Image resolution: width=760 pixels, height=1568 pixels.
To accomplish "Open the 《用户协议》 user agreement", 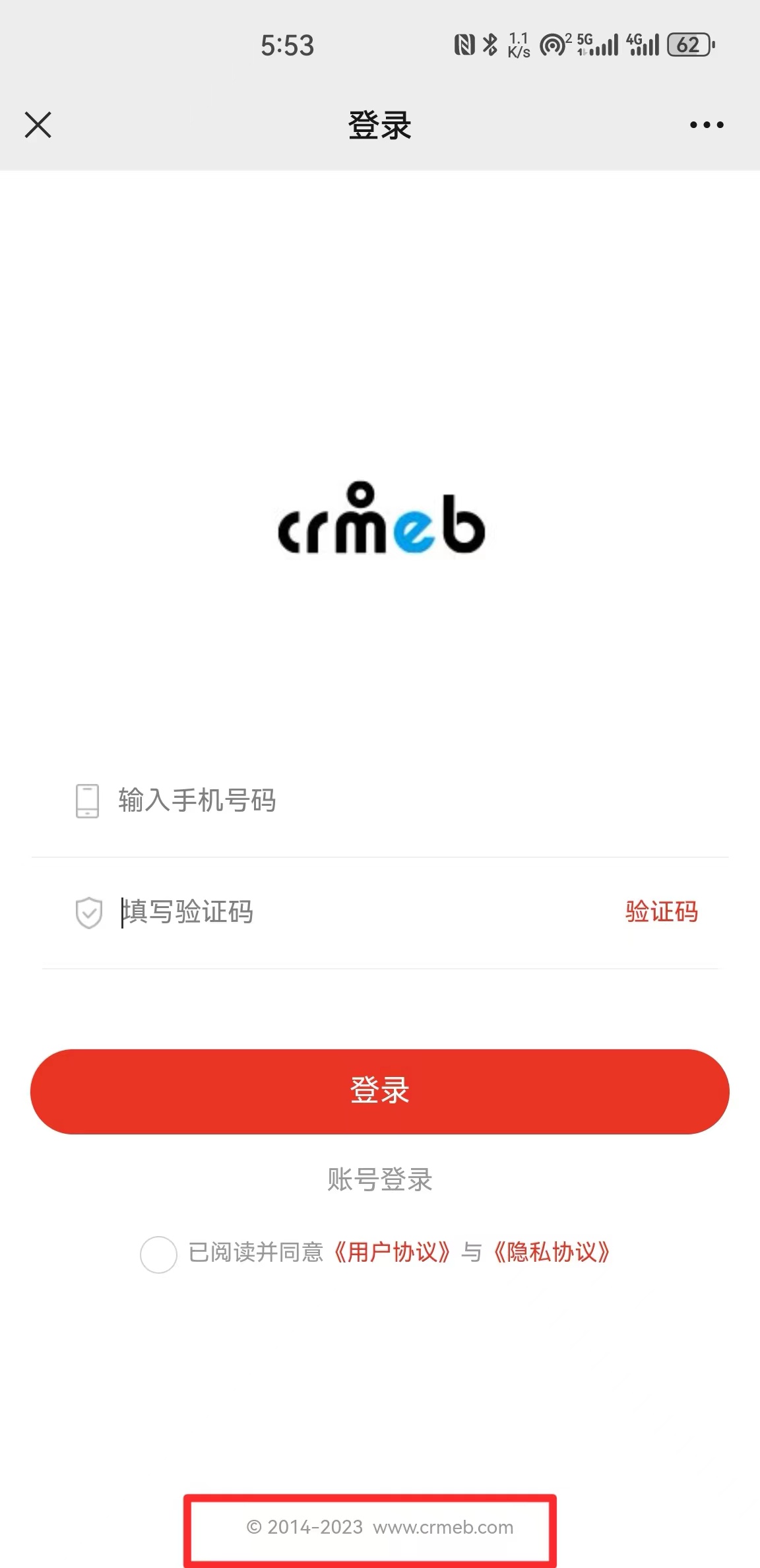I will pos(392,1252).
